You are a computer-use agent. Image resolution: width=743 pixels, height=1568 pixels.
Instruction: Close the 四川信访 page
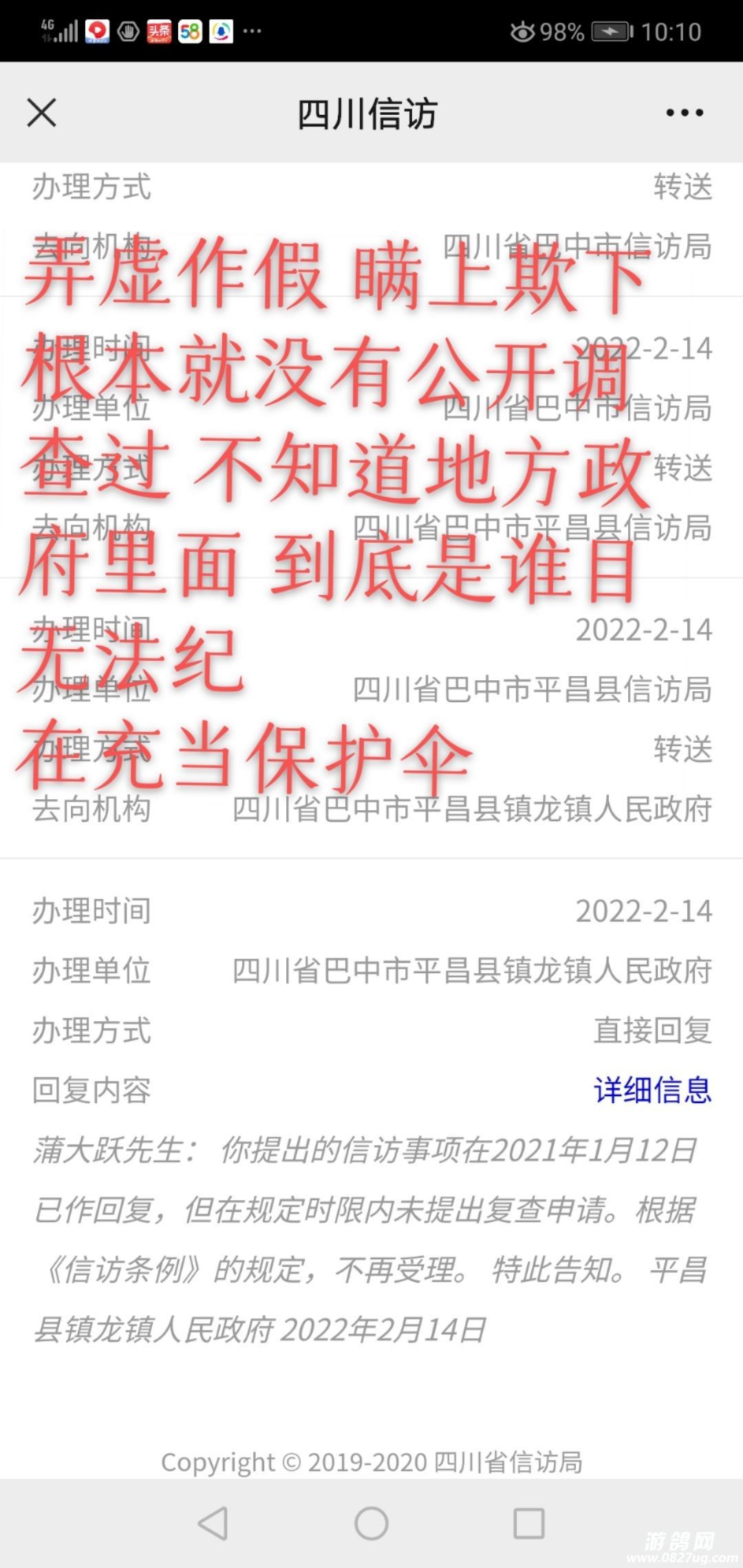pyautogui.click(x=41, y=113)
